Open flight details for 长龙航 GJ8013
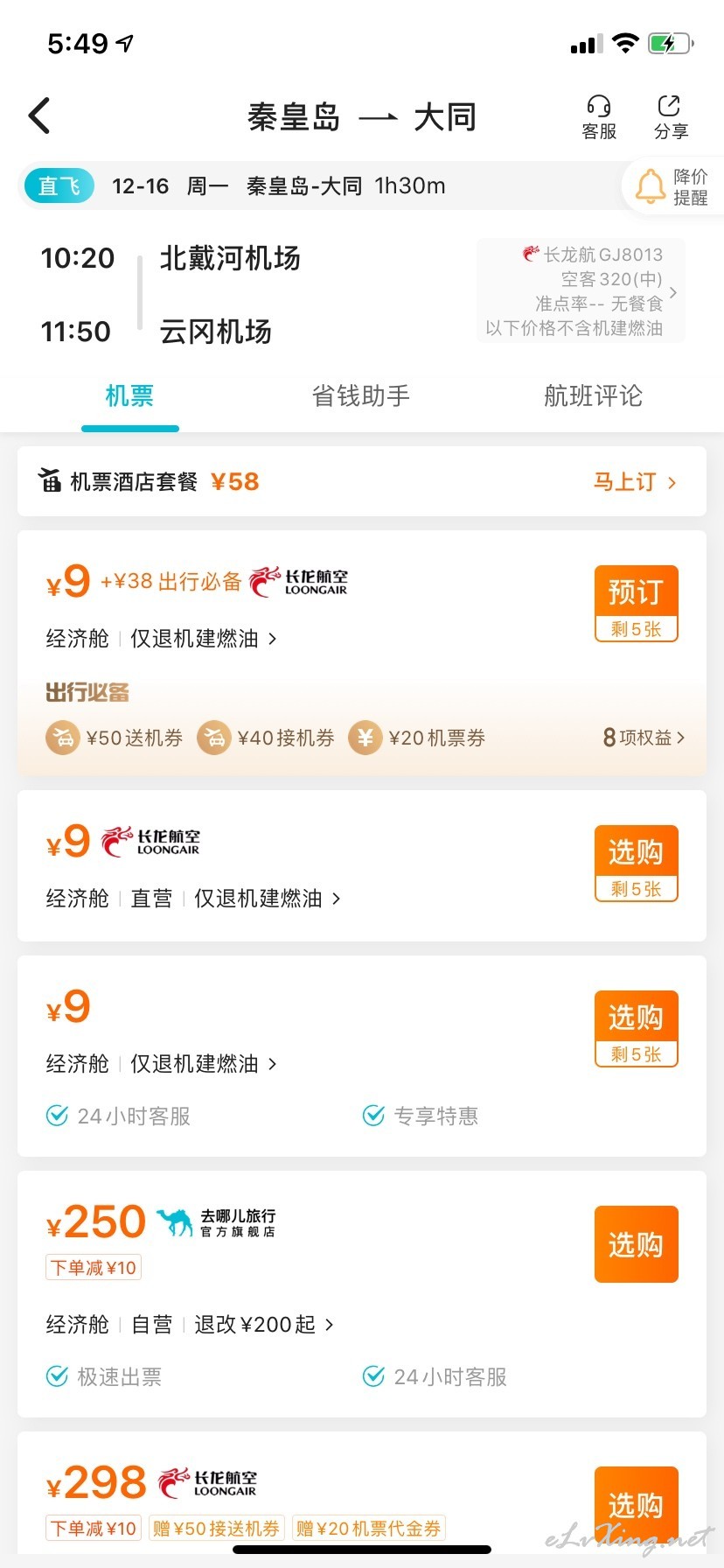724x1568 pixels. pyautogui.click(x=581, y=291)
